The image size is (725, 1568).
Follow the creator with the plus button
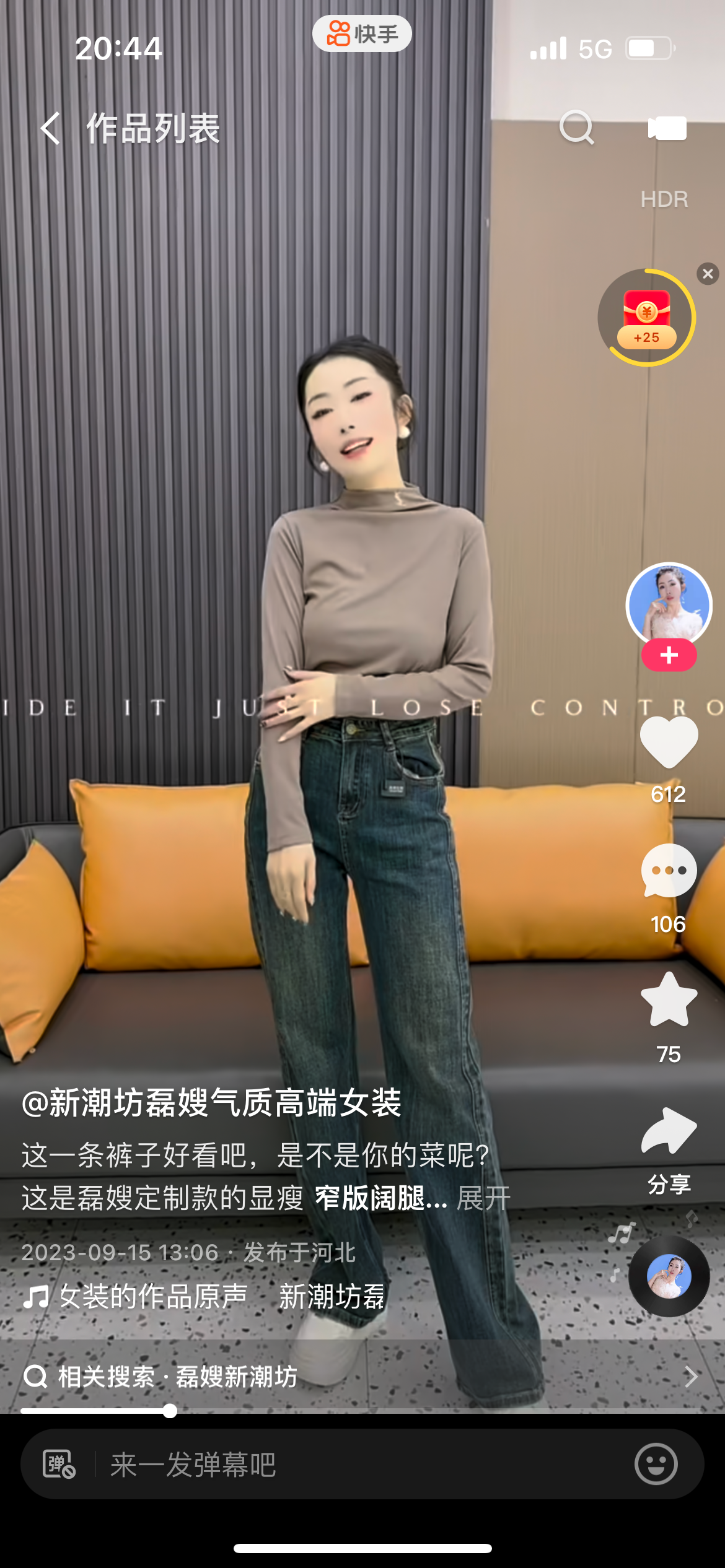[669, 655]
